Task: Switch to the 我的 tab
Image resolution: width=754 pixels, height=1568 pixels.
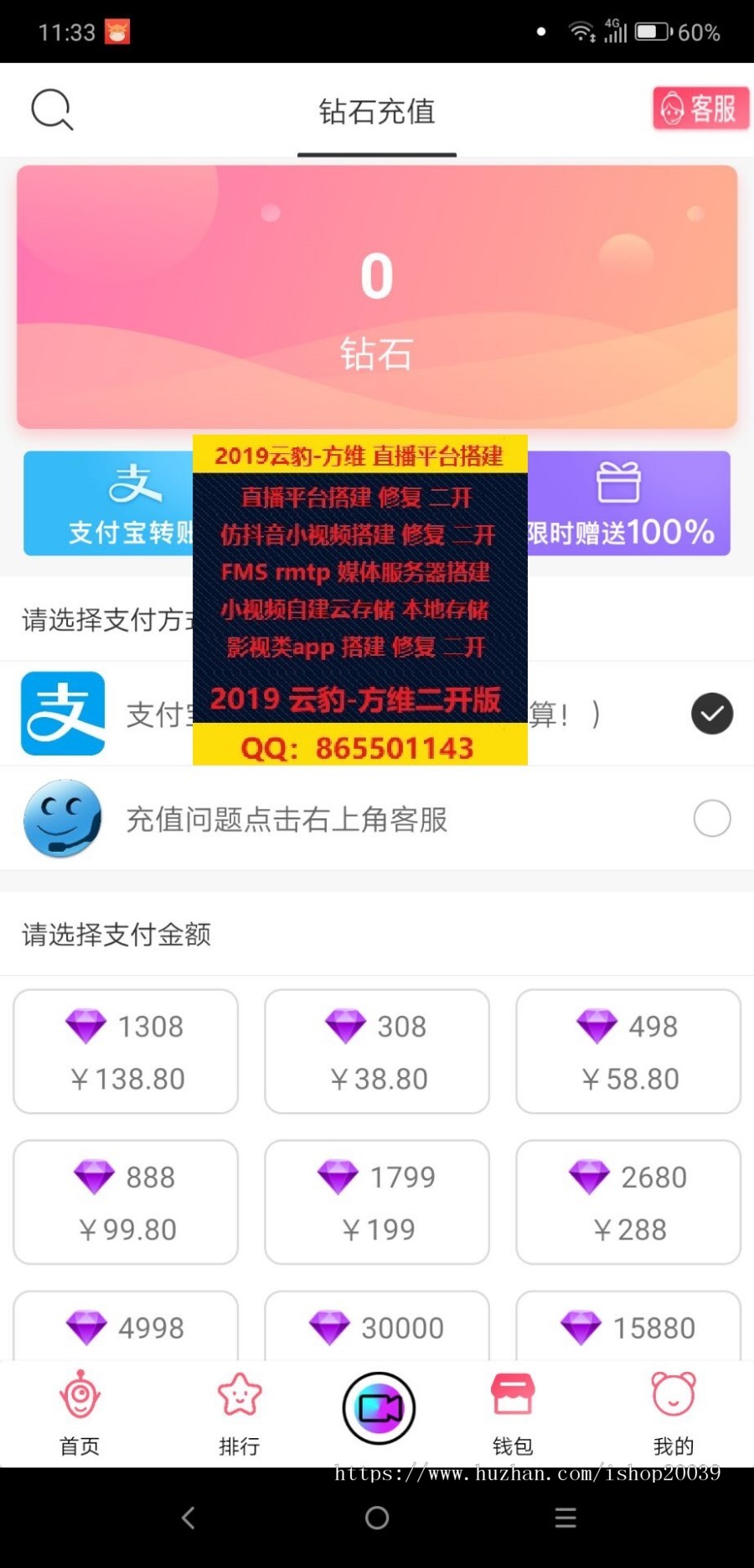Action: (x=674, y=1412)
